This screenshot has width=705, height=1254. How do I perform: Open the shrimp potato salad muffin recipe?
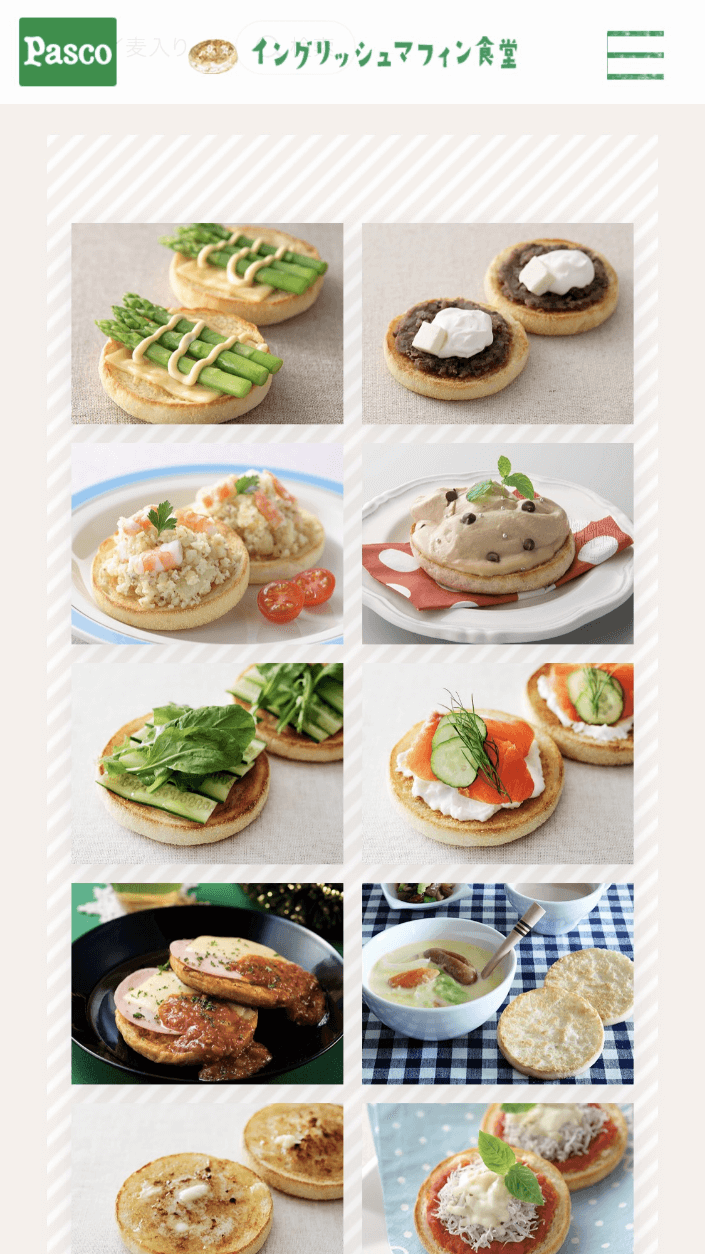click(x=207, y=543)
